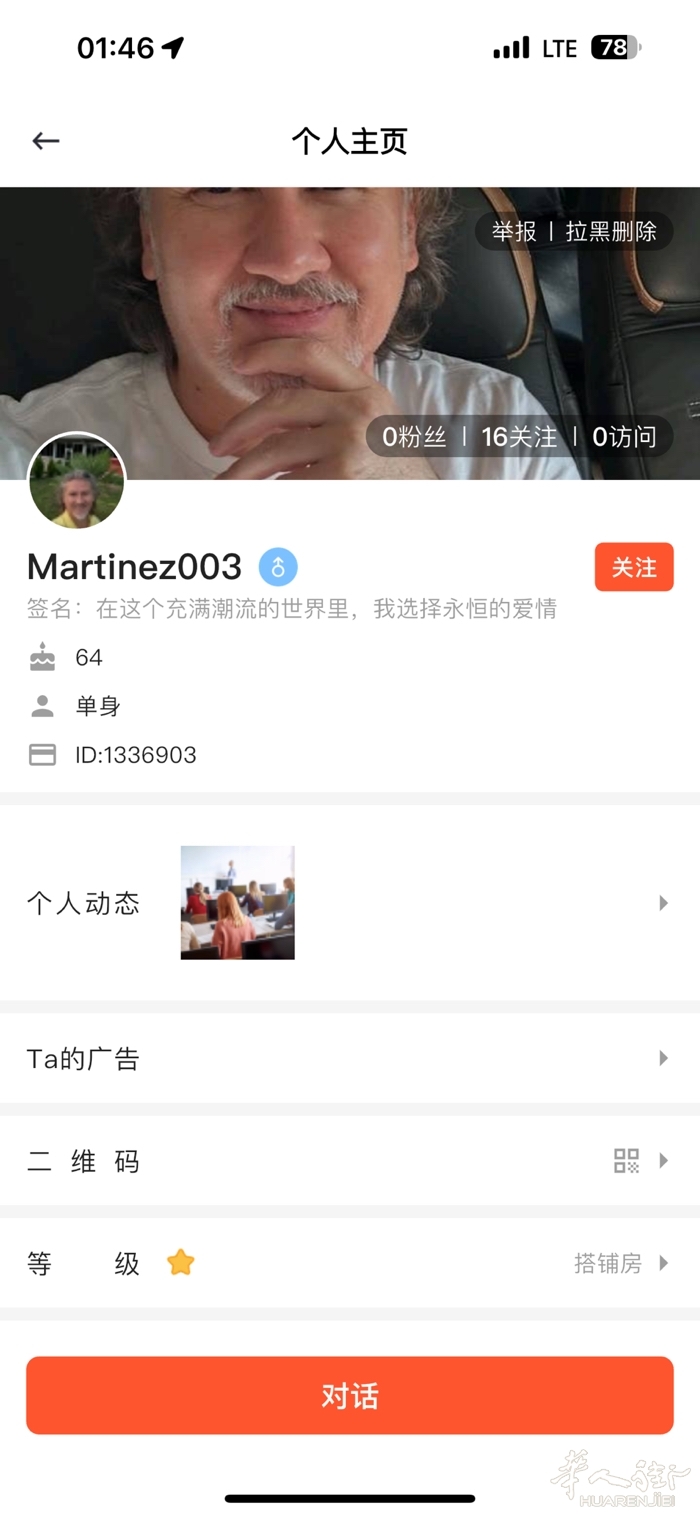Image resolution: width=700 pixels, height=1516 pixels.
Task: View the 16关注 following list
Action: [x=519, y=437]
